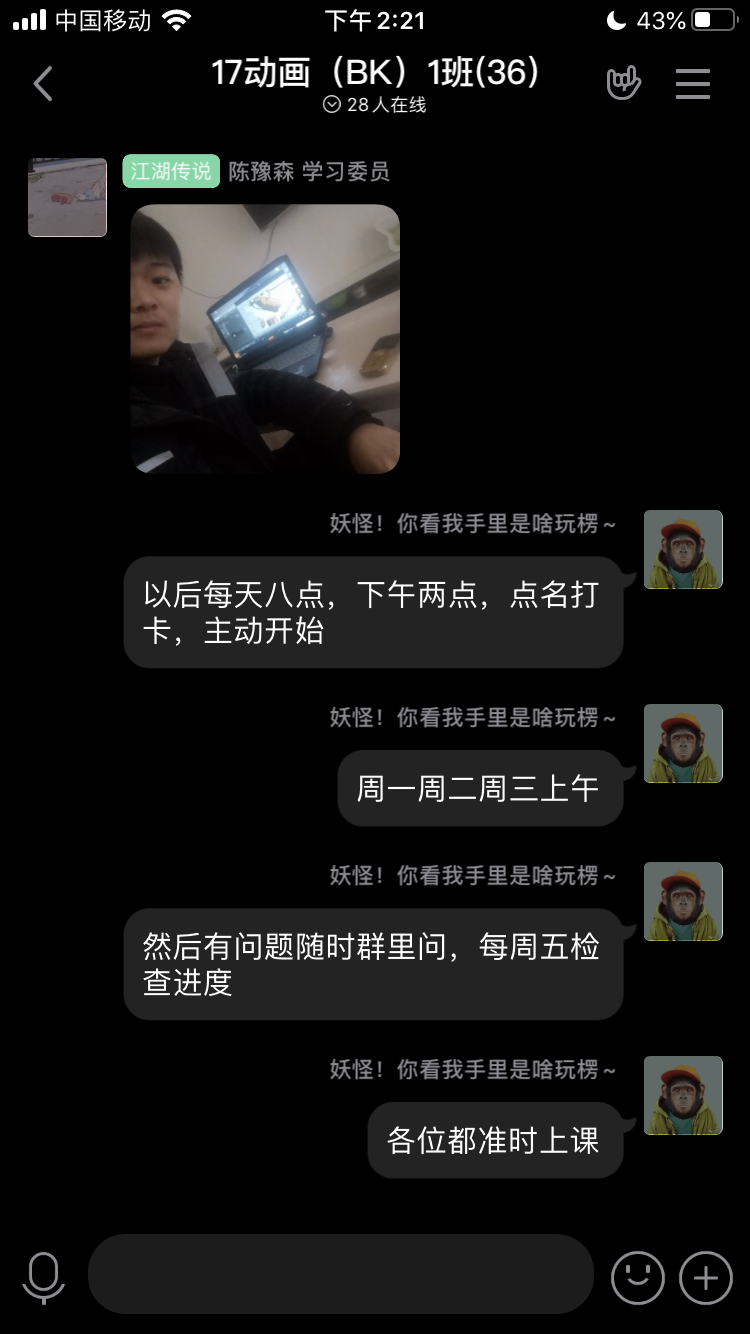Focus the message text field

(x=340, y=1274)
